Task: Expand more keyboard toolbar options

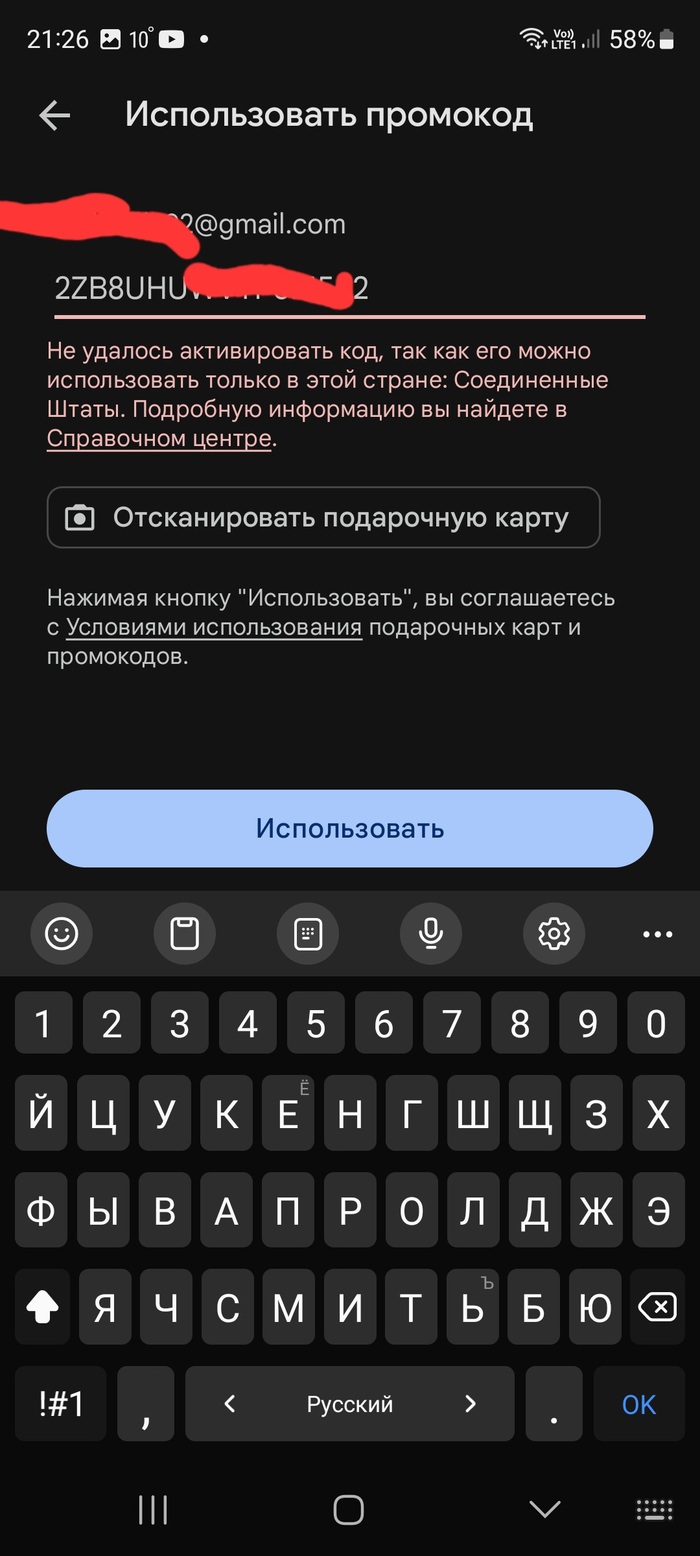Action: click(x=657, y=934)
